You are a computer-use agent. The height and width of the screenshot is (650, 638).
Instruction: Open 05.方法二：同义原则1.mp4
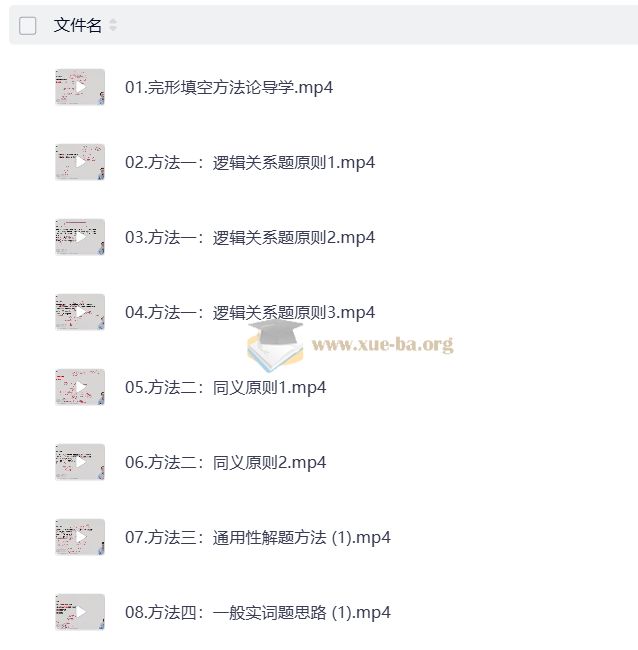coord(225,387)
